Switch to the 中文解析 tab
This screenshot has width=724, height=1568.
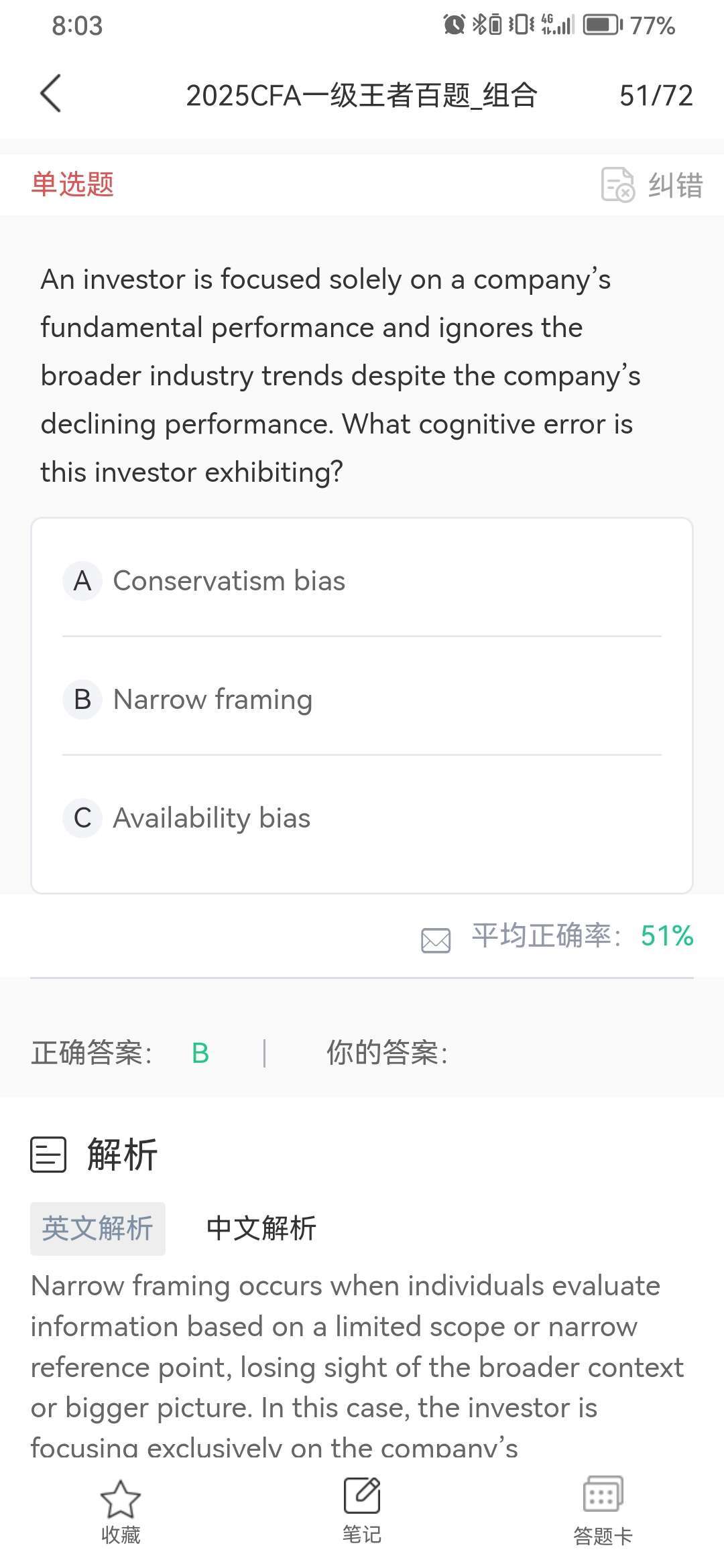pos(261,1228)
